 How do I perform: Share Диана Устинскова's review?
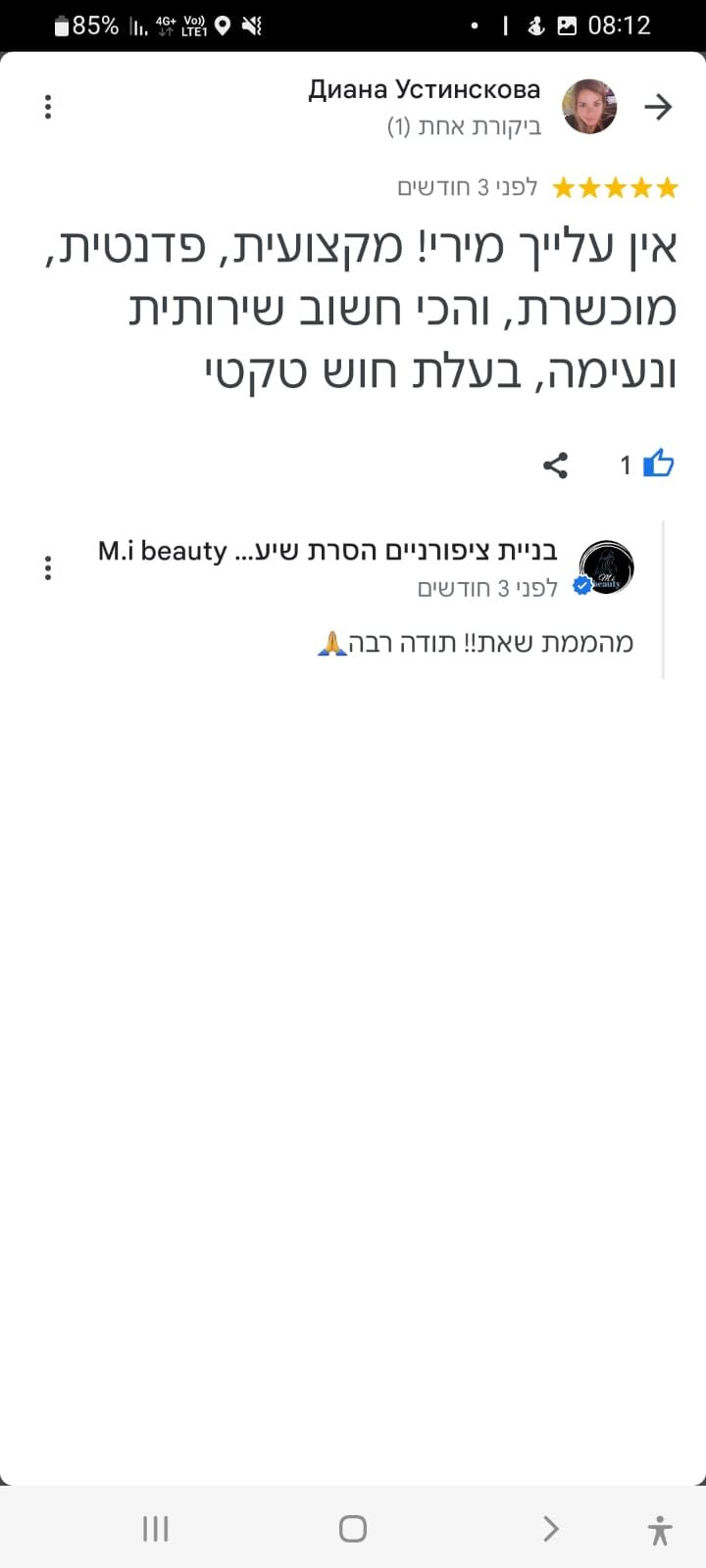pyautogui.click(x=556, y=465)
